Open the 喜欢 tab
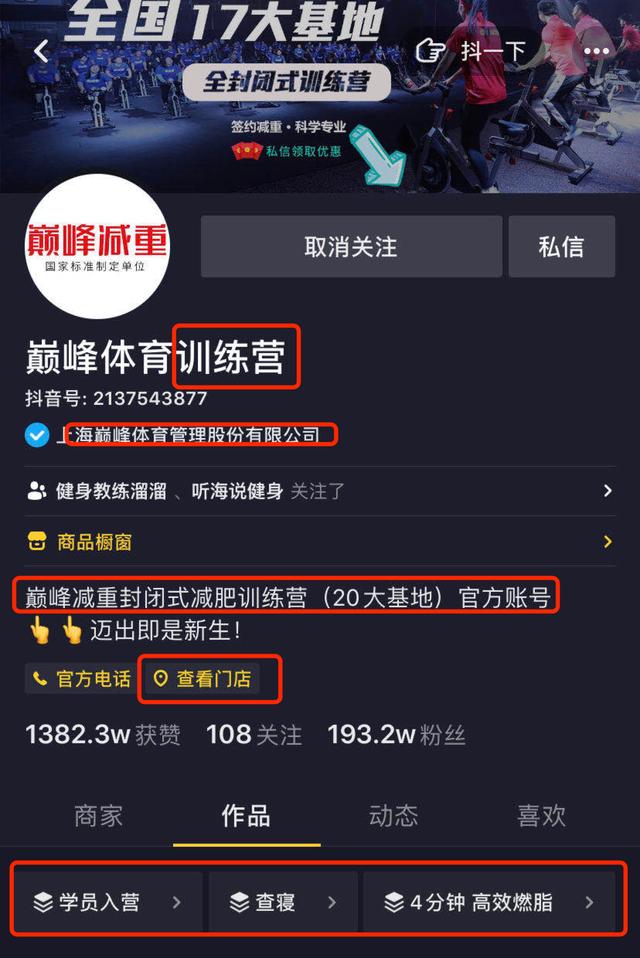Image resolution: width=640 pixels, height=958 pixels. (541, 815)
